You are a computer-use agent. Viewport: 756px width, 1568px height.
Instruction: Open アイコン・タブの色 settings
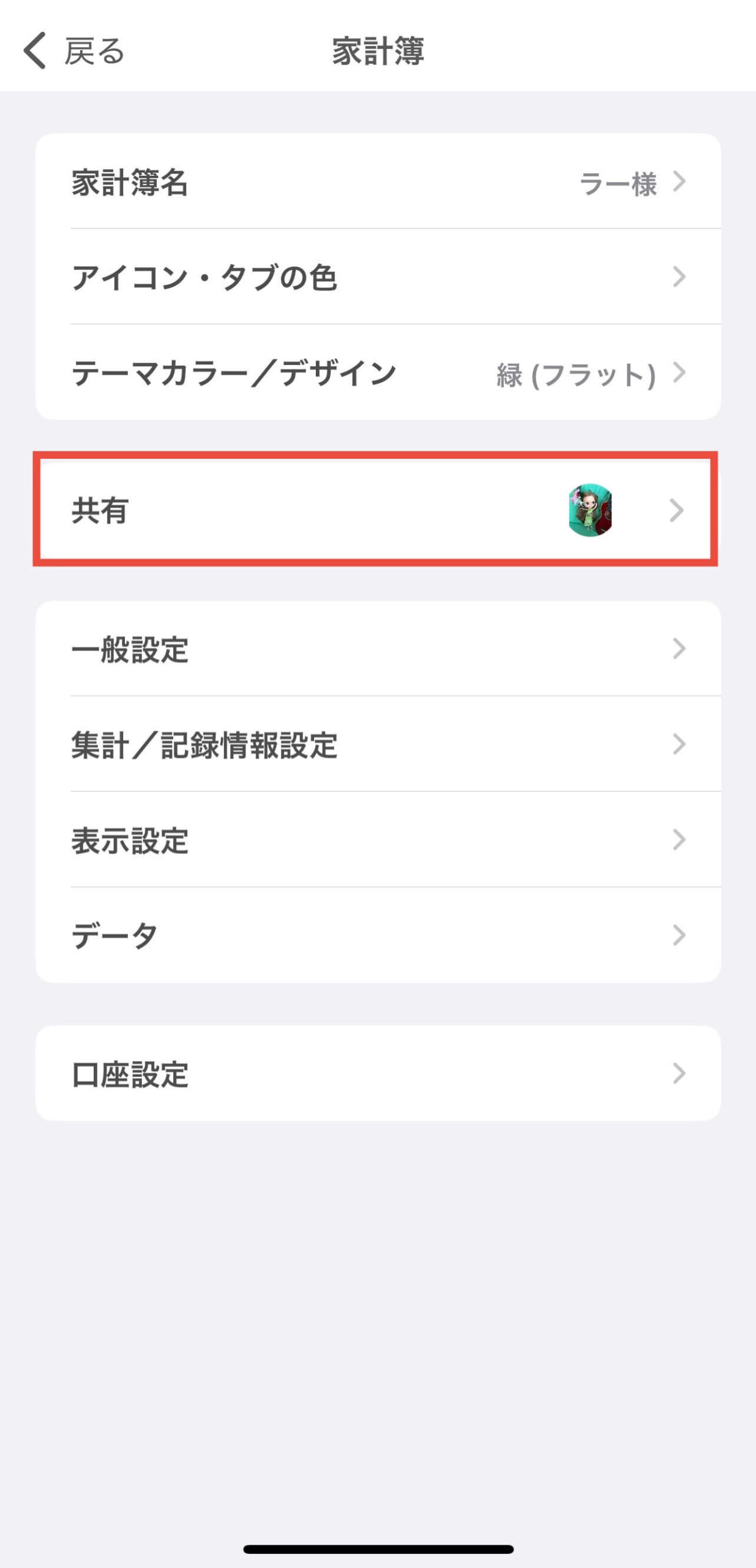pyautogui.click(x=378, y=277)
